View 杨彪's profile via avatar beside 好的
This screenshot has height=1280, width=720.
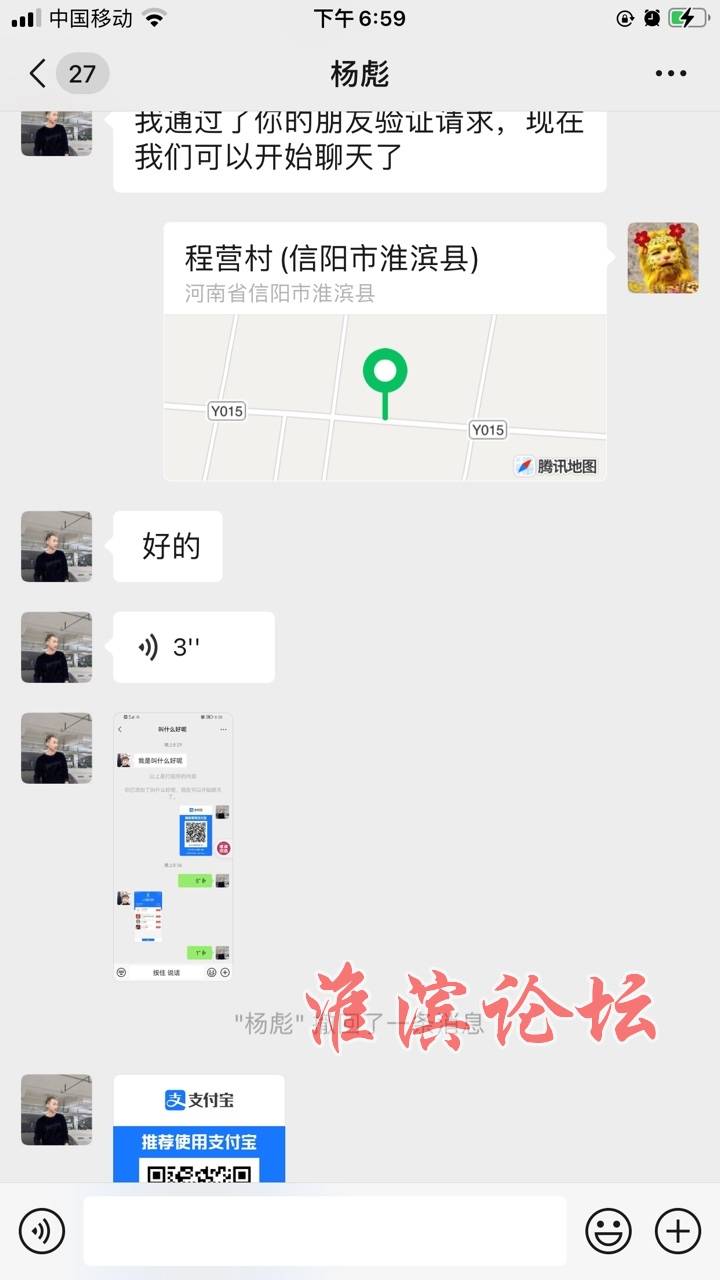click(57, 547)
